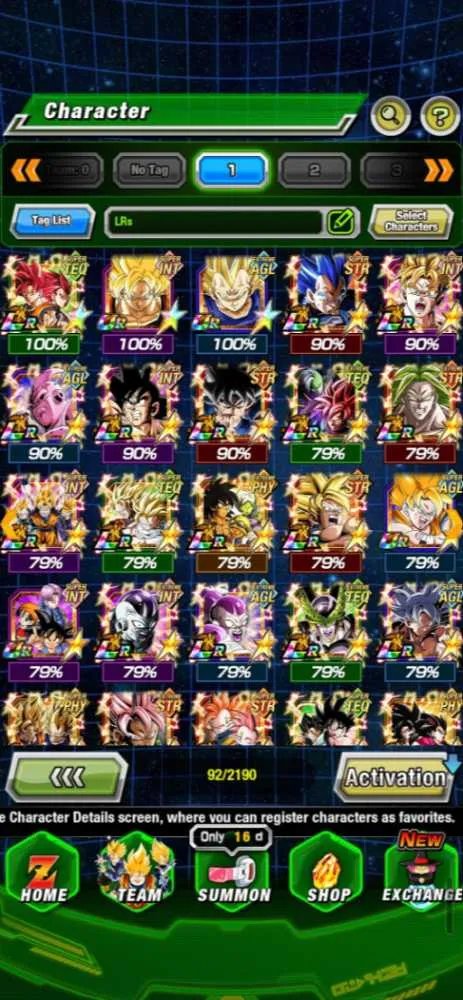Open the Tag List button
This screenshot has width=463, height=1000.
pyautogui.click(x=52, y=221)
